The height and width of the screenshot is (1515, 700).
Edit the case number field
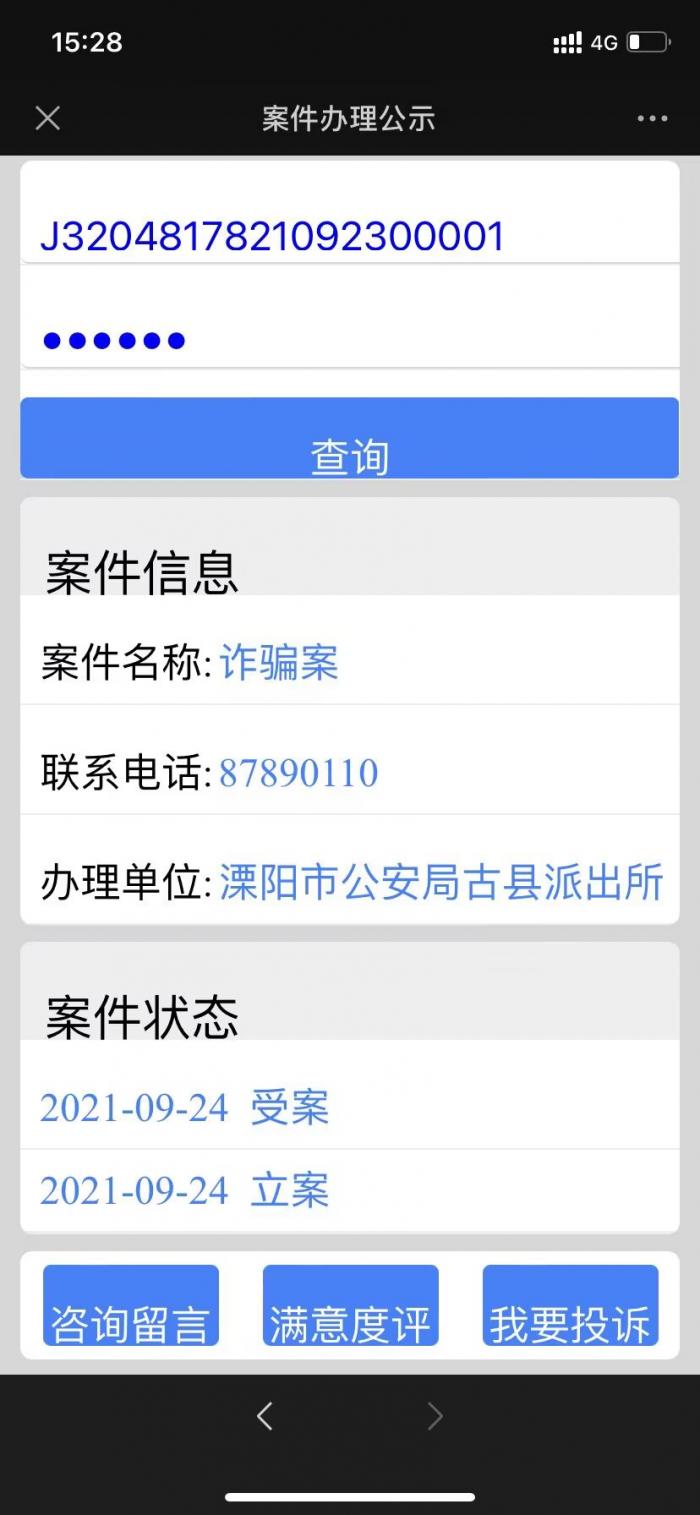pyautogui.click(x=350, y=236)
